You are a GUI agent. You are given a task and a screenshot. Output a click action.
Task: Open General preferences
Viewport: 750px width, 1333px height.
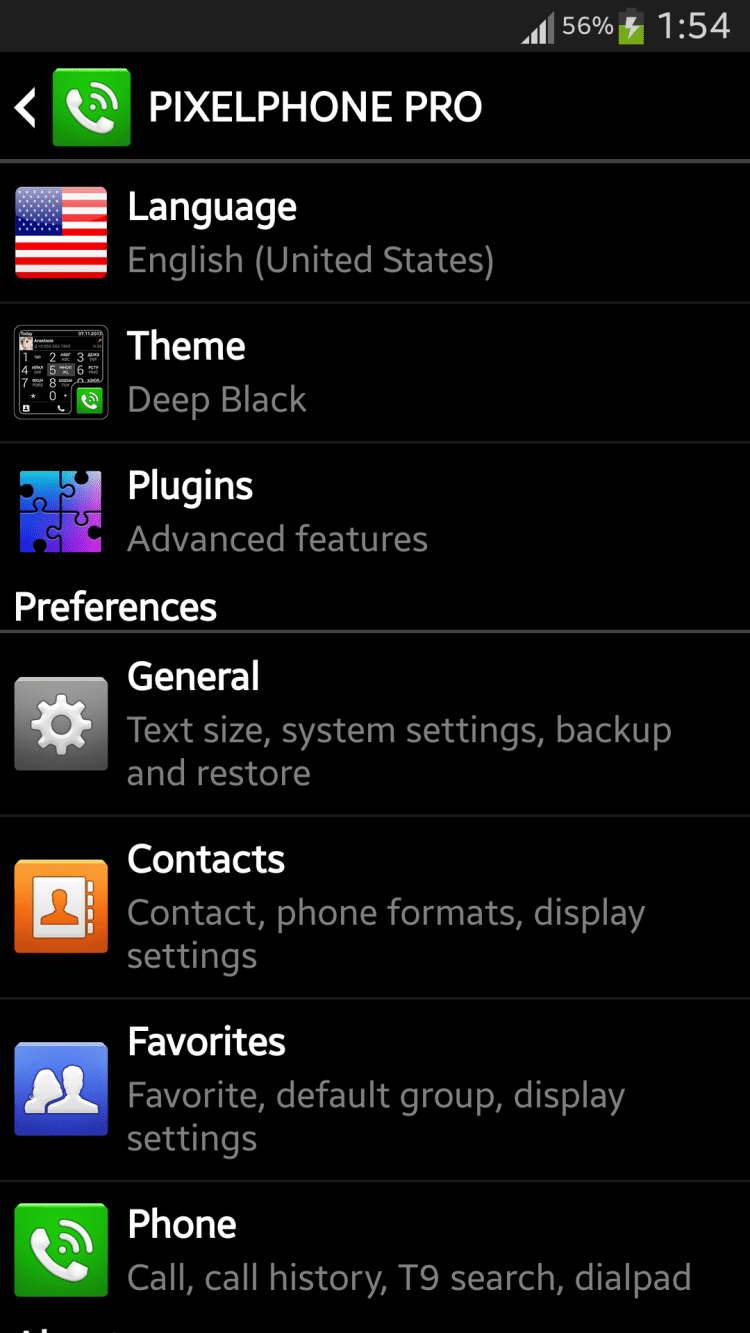[375, 724]
